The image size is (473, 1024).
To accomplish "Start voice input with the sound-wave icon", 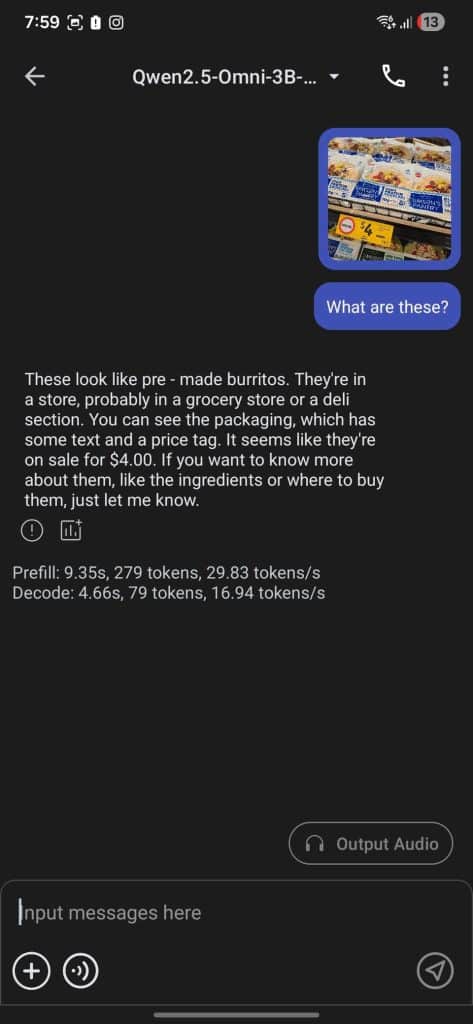I will coord(80,971).
